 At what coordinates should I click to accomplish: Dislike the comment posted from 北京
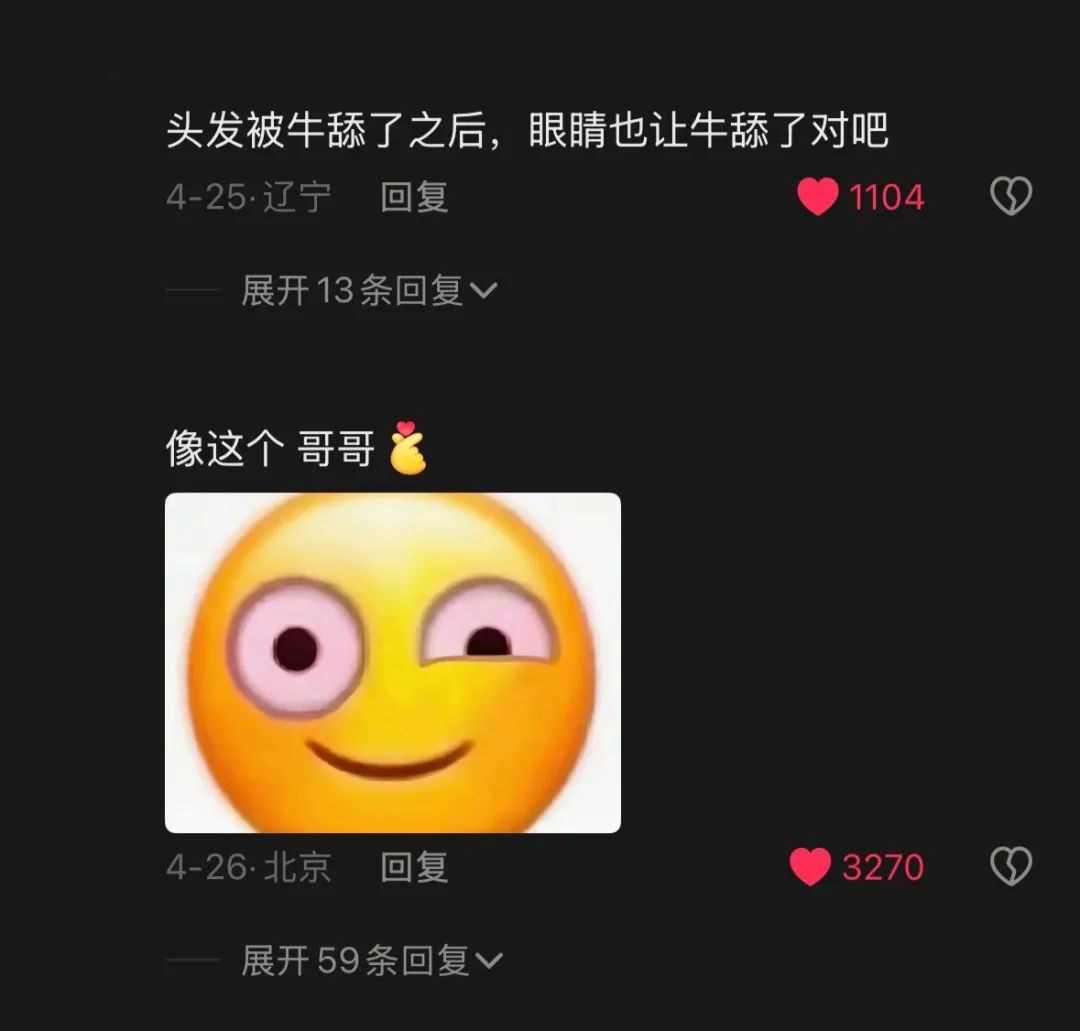click(x=1010, y=867)
